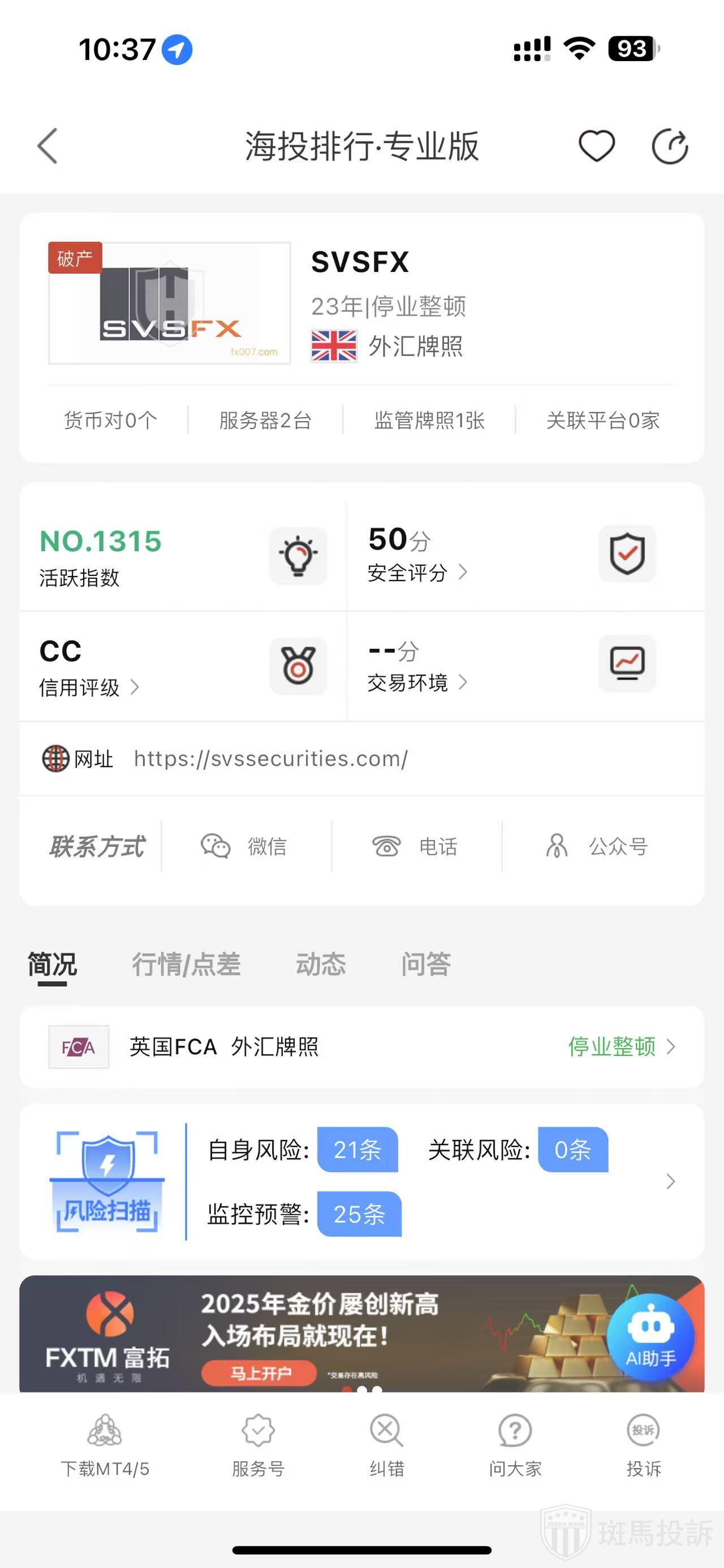724x1568 pixels.
Task: Open the 公众号 contact
Action: coord(597,847)
